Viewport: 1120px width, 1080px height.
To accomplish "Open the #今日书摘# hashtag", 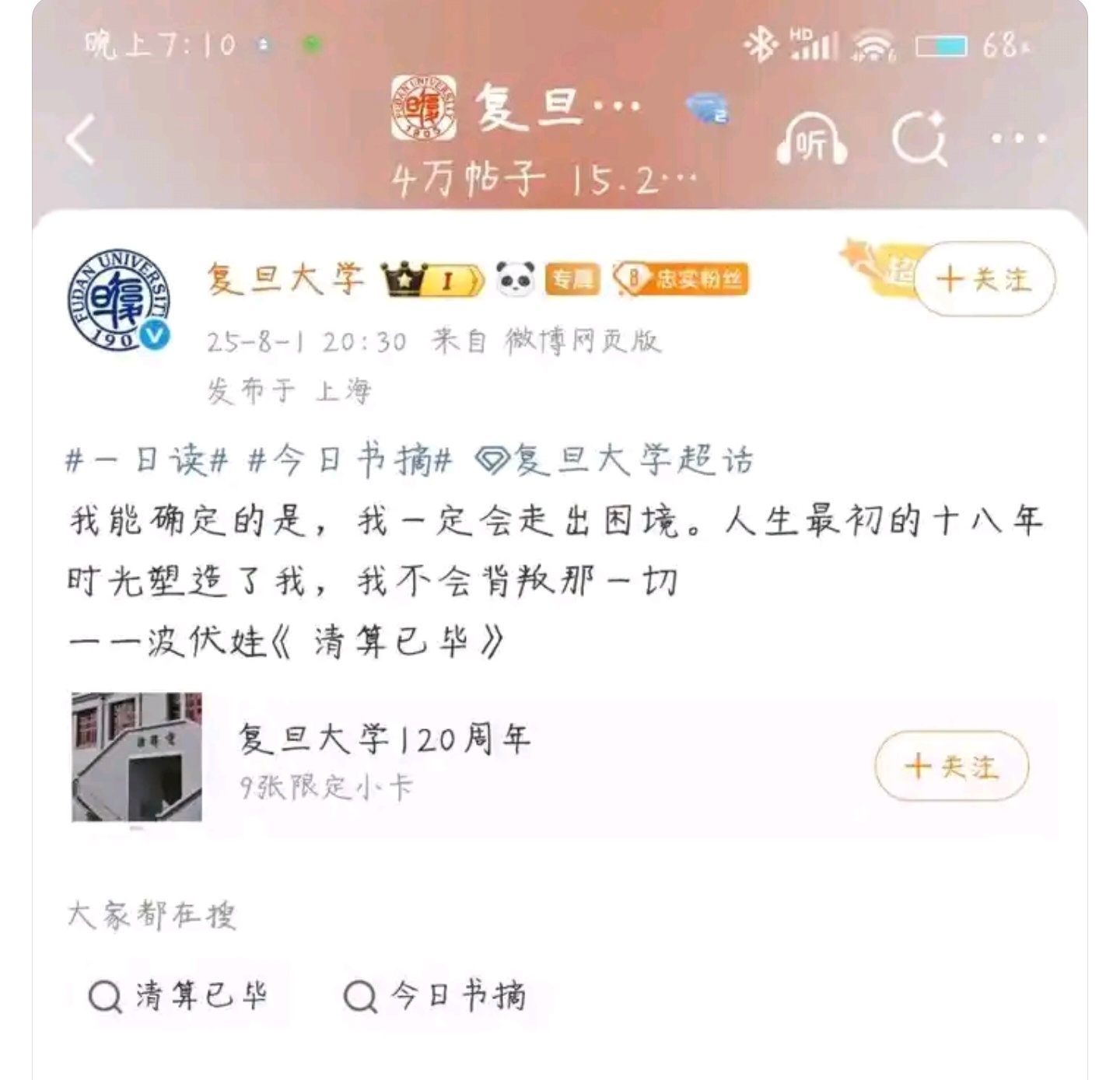I will pyautogui.click(x=350, y=460).
